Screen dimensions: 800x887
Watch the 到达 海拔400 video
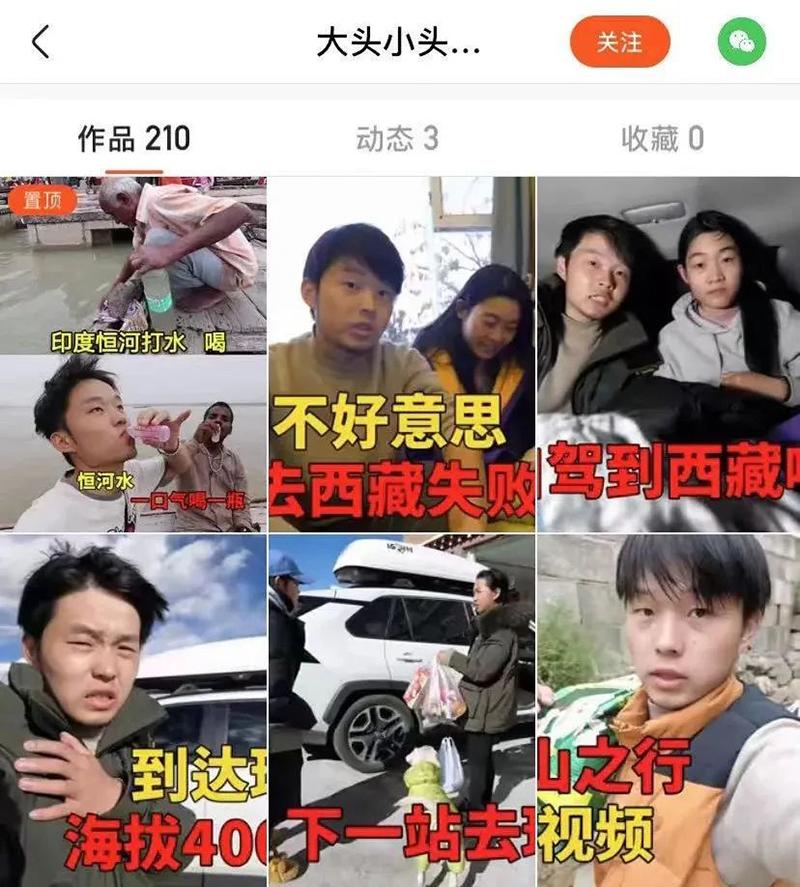[x=133, y=710]
